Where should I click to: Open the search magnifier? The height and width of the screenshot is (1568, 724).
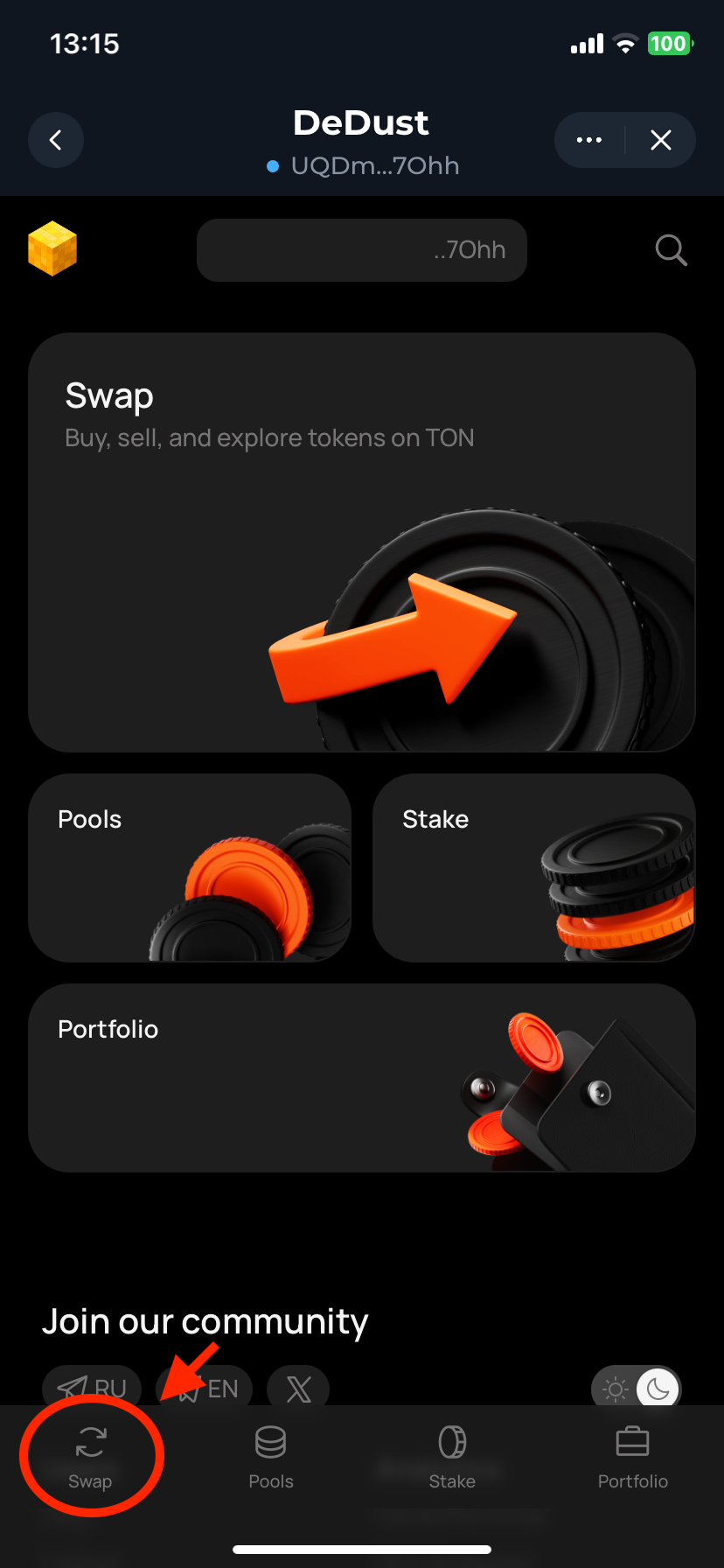pos(671,250)
